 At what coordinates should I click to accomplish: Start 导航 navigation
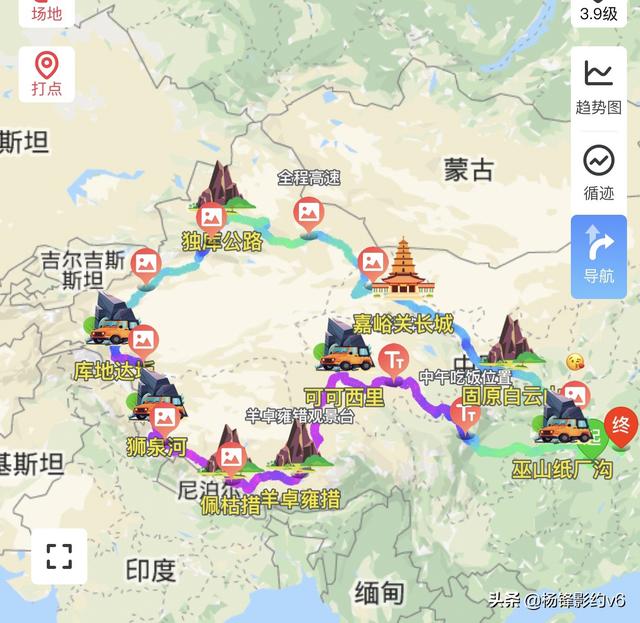point(598,255)
